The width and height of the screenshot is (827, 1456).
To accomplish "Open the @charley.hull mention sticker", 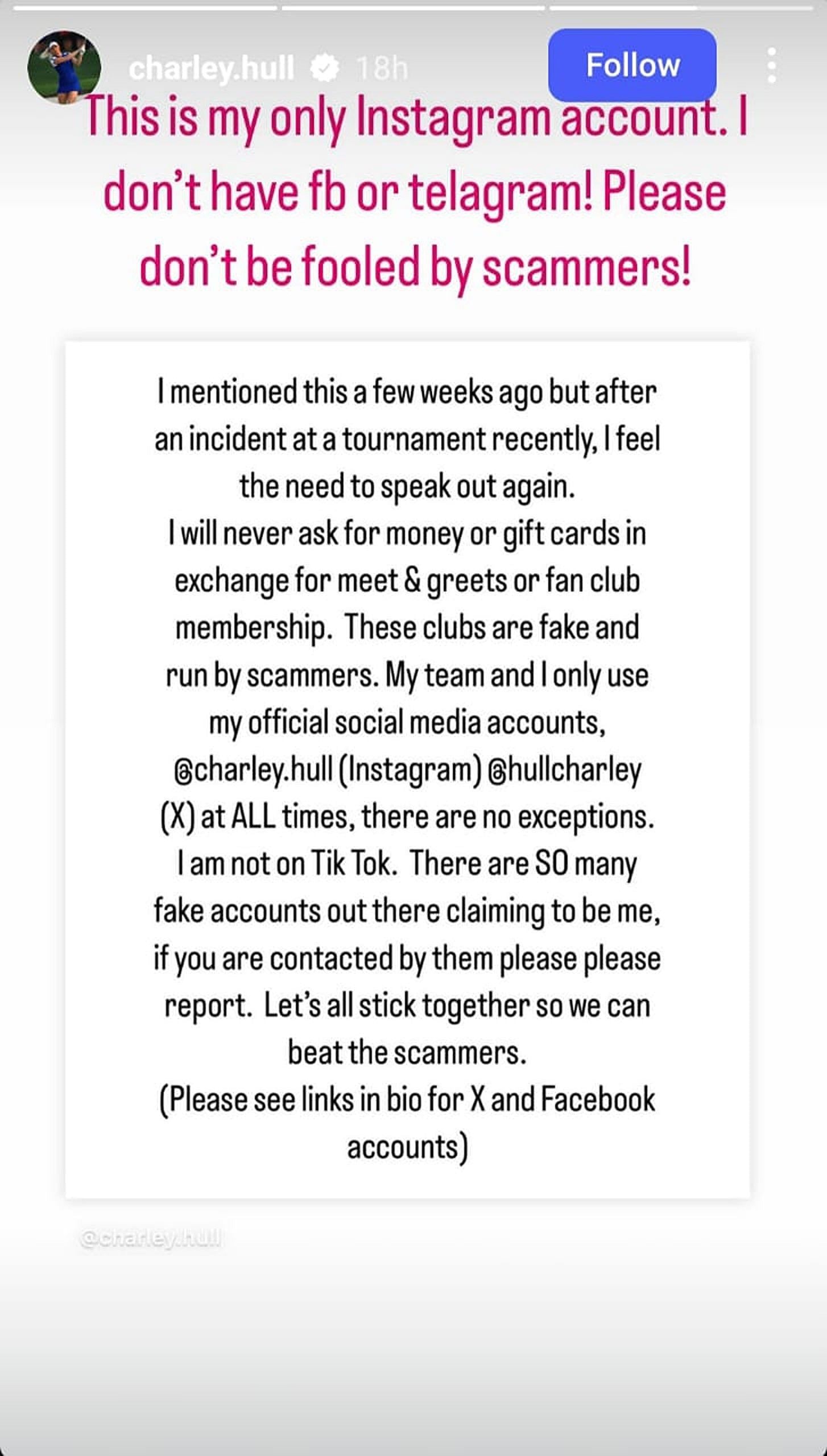I will pyautogui.click(x=150, y=1238).
